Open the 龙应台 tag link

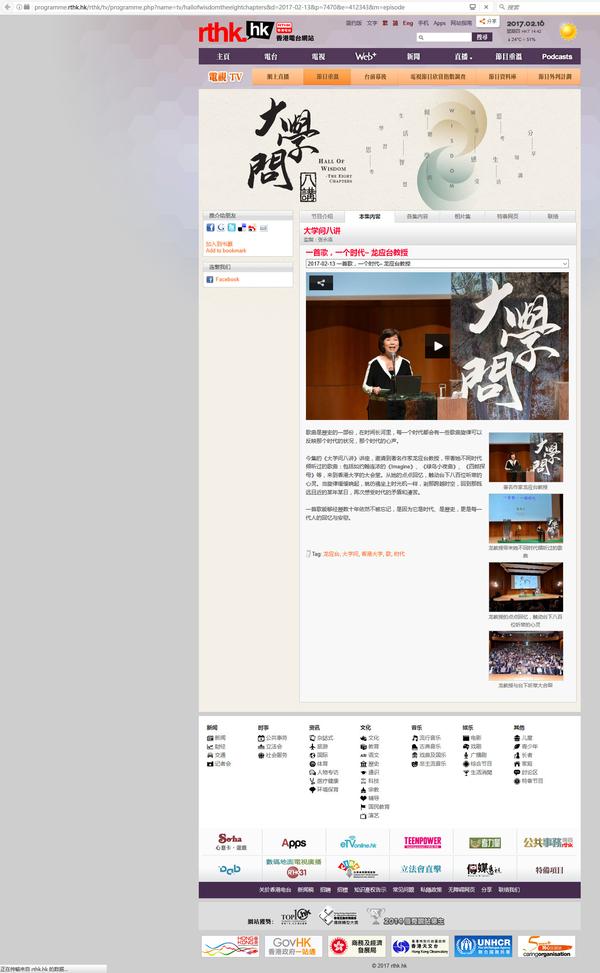[331, 553]
